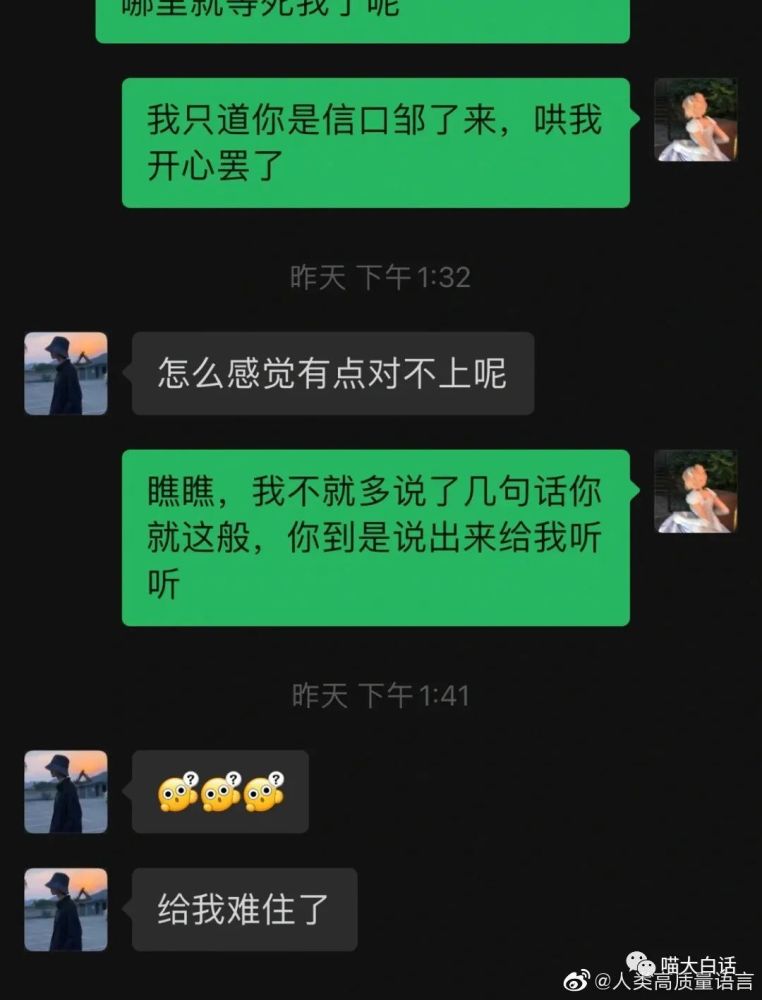Open own avatar beside 我只道你是信口邹了来
762x1000 pixels.
tap(695, 120)
